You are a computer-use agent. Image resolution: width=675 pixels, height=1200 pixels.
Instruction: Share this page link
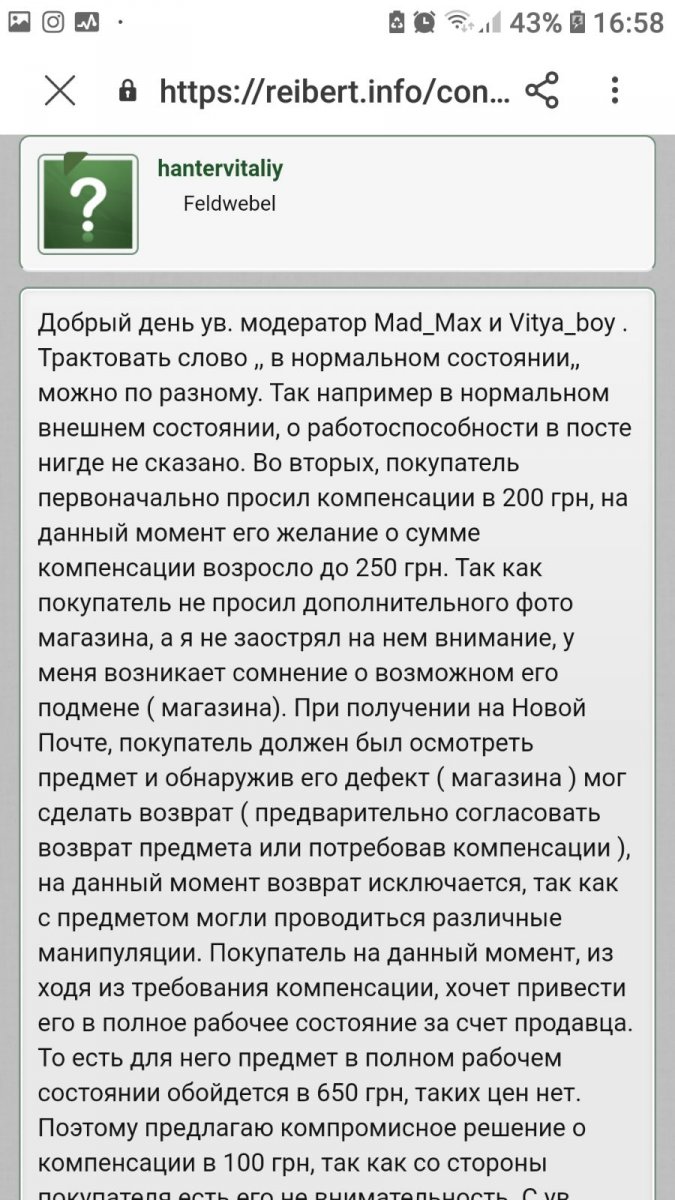tap(541, 92)
